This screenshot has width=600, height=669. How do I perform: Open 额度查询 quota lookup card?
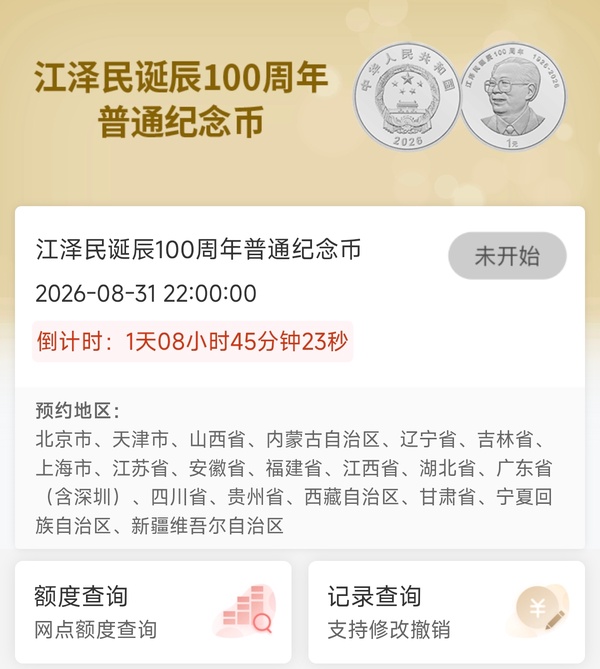(153, 612)
